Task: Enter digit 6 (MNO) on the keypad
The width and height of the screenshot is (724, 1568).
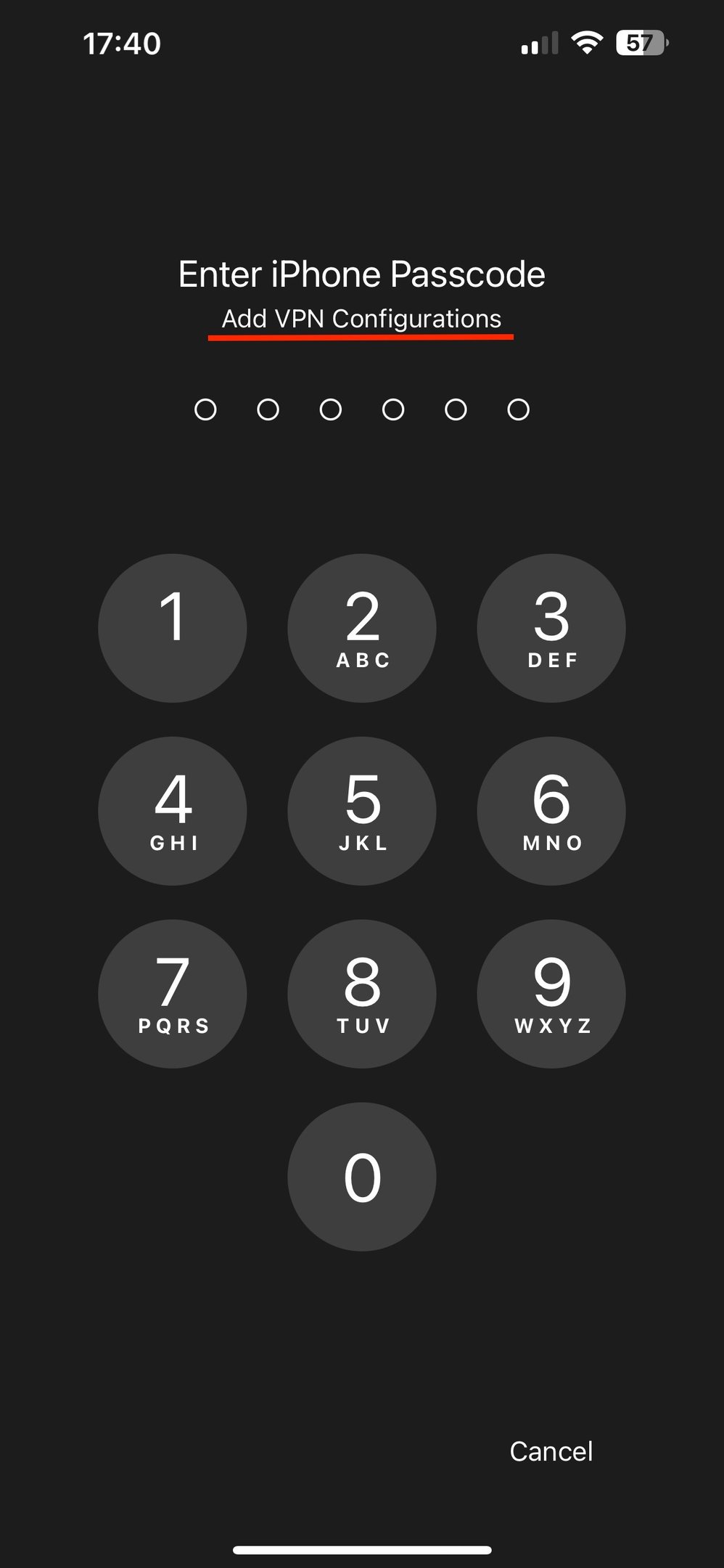Action: point(551,811)
